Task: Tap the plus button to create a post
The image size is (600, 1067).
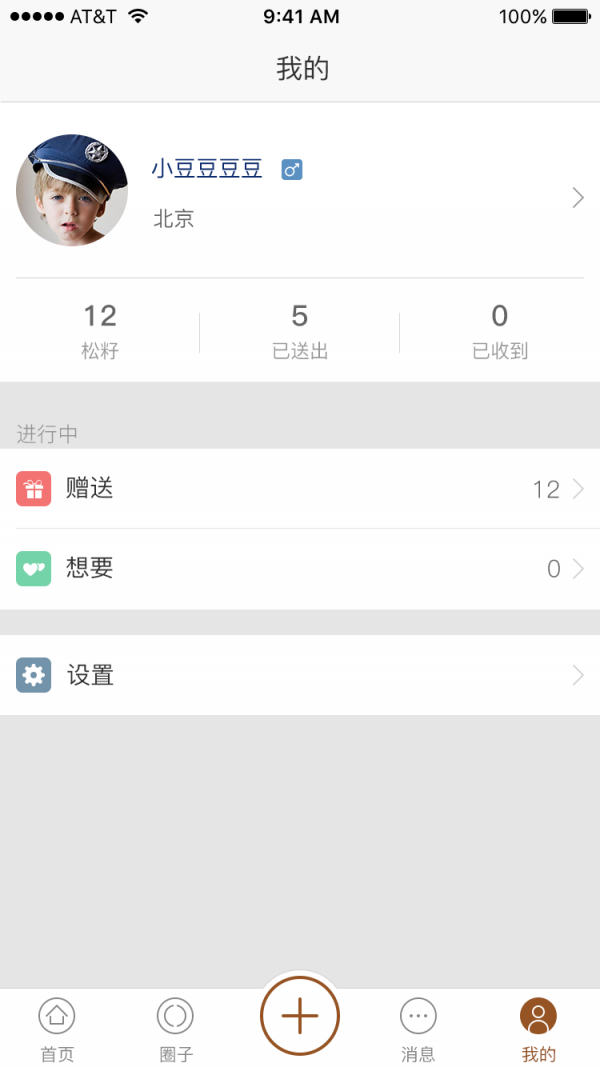Action: pos(300,1016)
